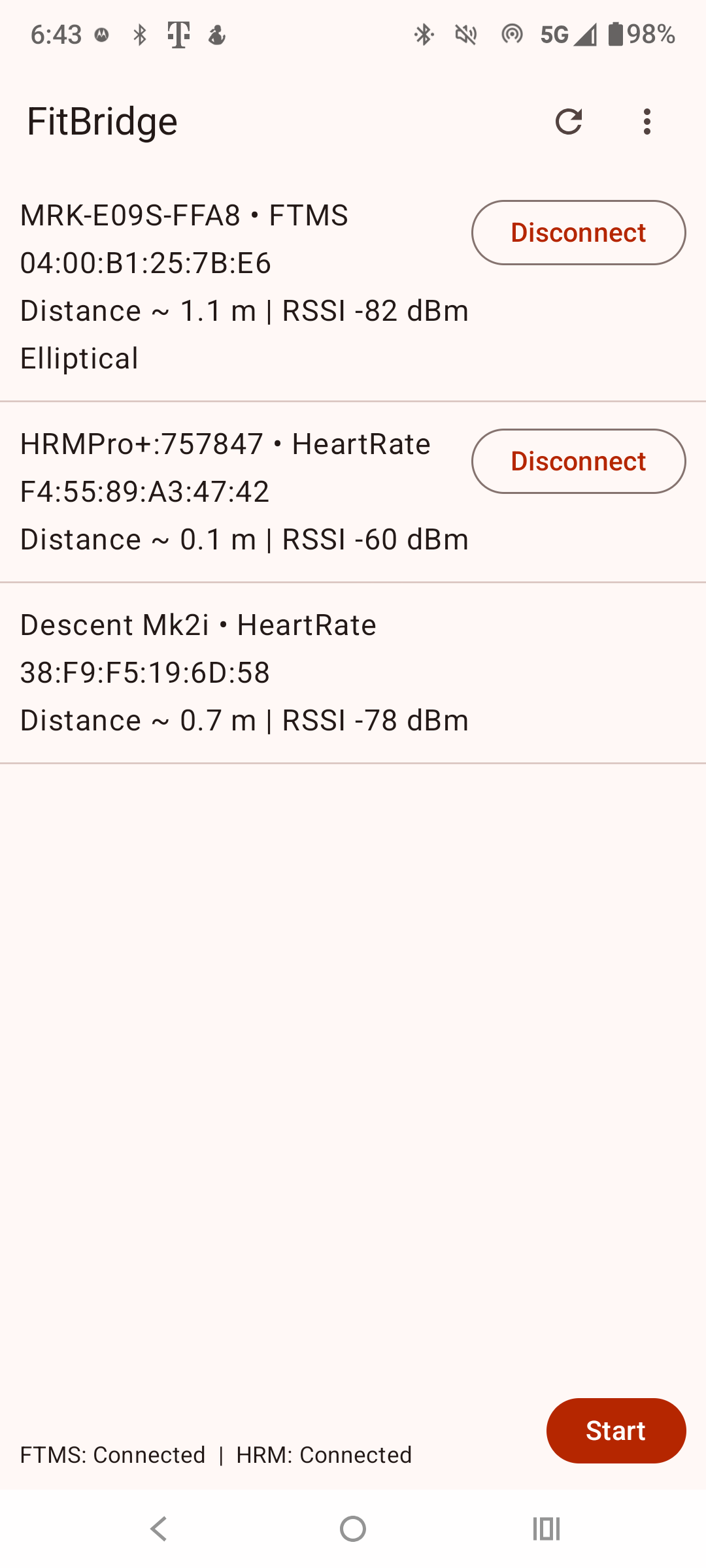
Task: Disconnect the HRMPro+ heart rate monitor
Action: click(x=578, y=461)
